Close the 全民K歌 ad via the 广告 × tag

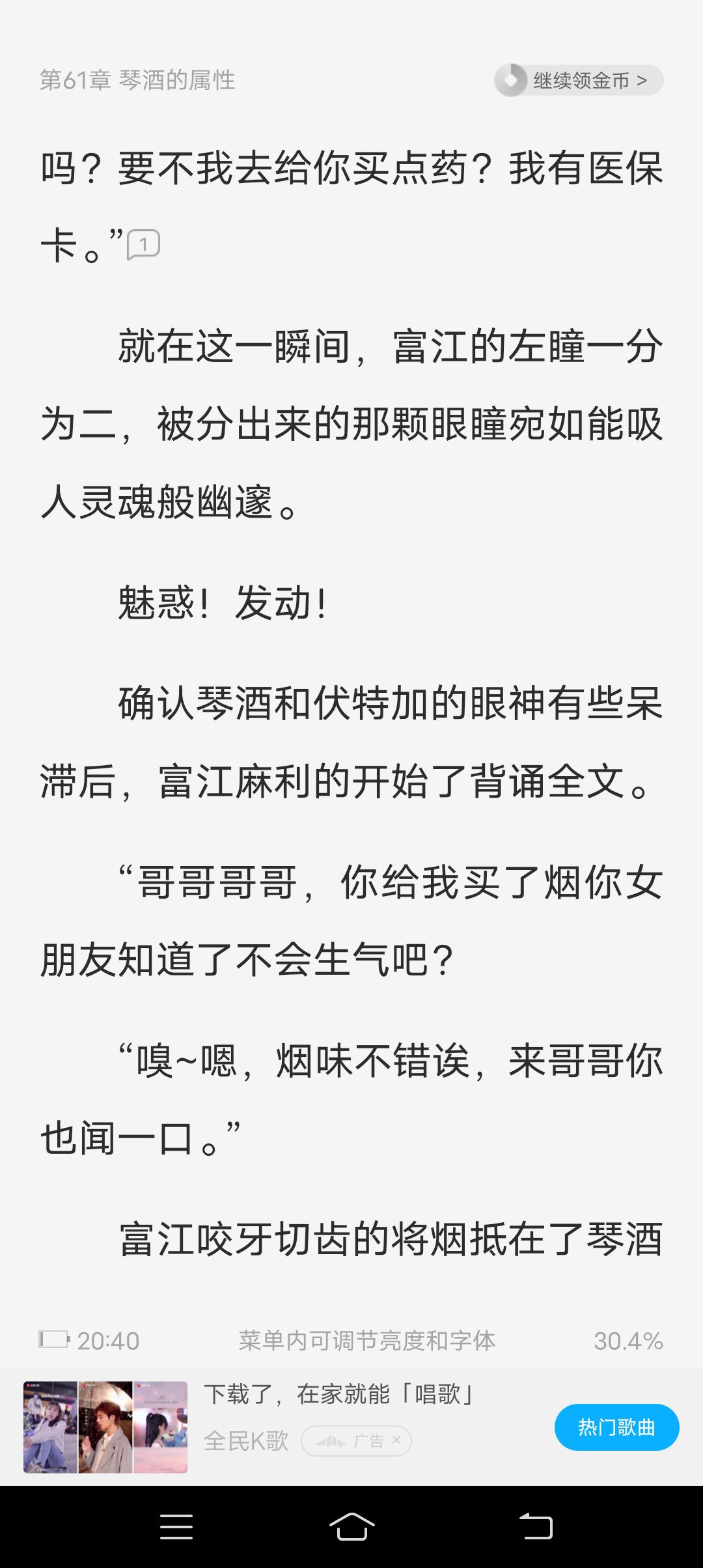pyautogui.click(x=356, y=1441)
